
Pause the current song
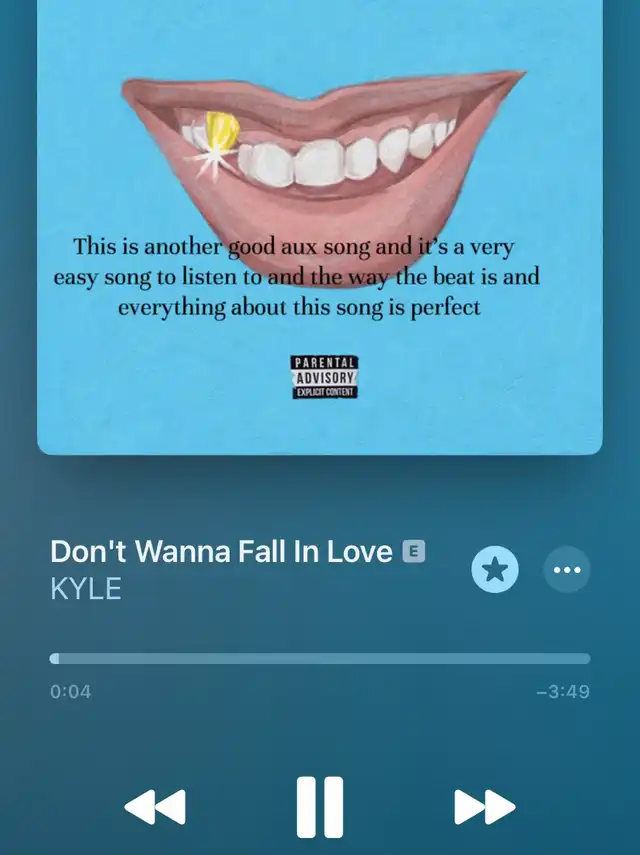coord(320,806)
